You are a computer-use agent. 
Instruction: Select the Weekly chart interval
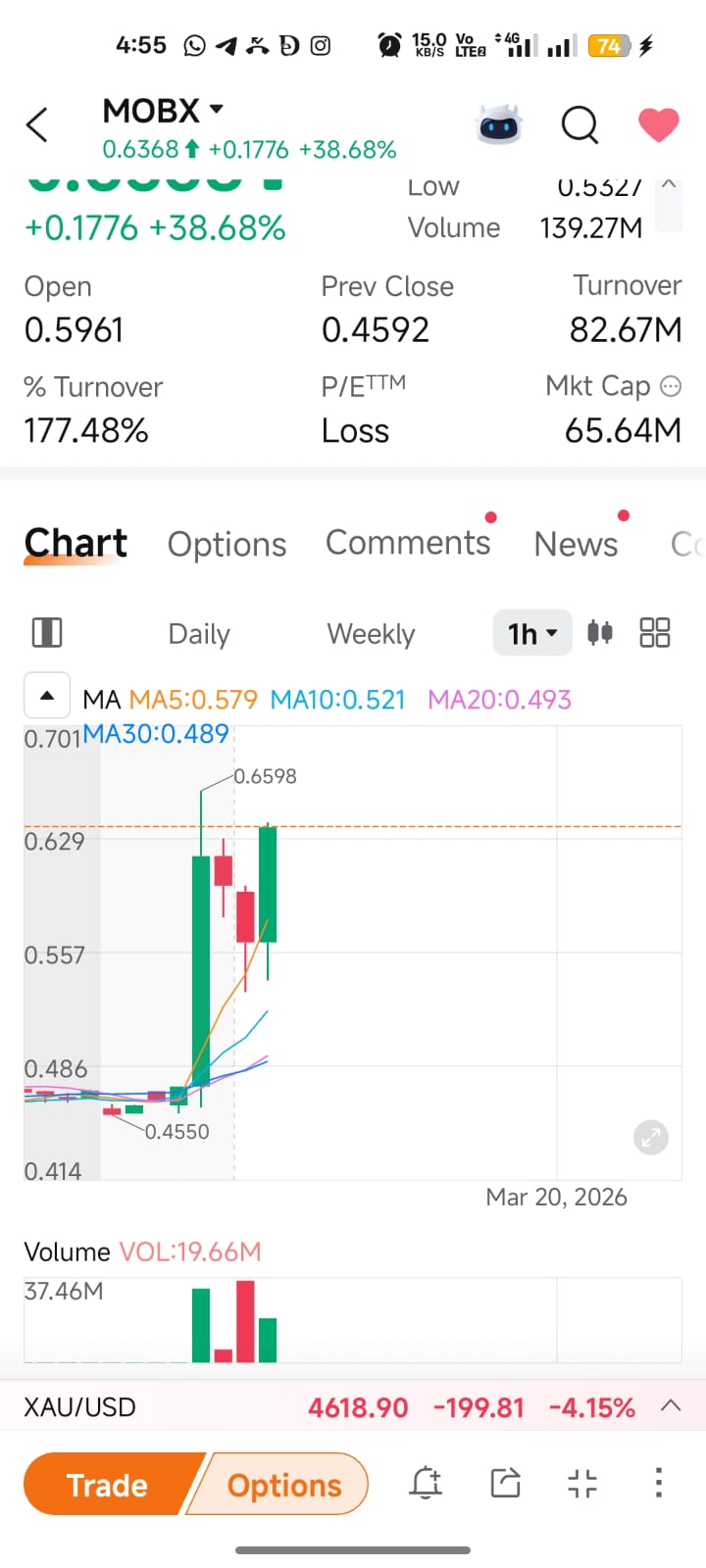pos(371,634)
